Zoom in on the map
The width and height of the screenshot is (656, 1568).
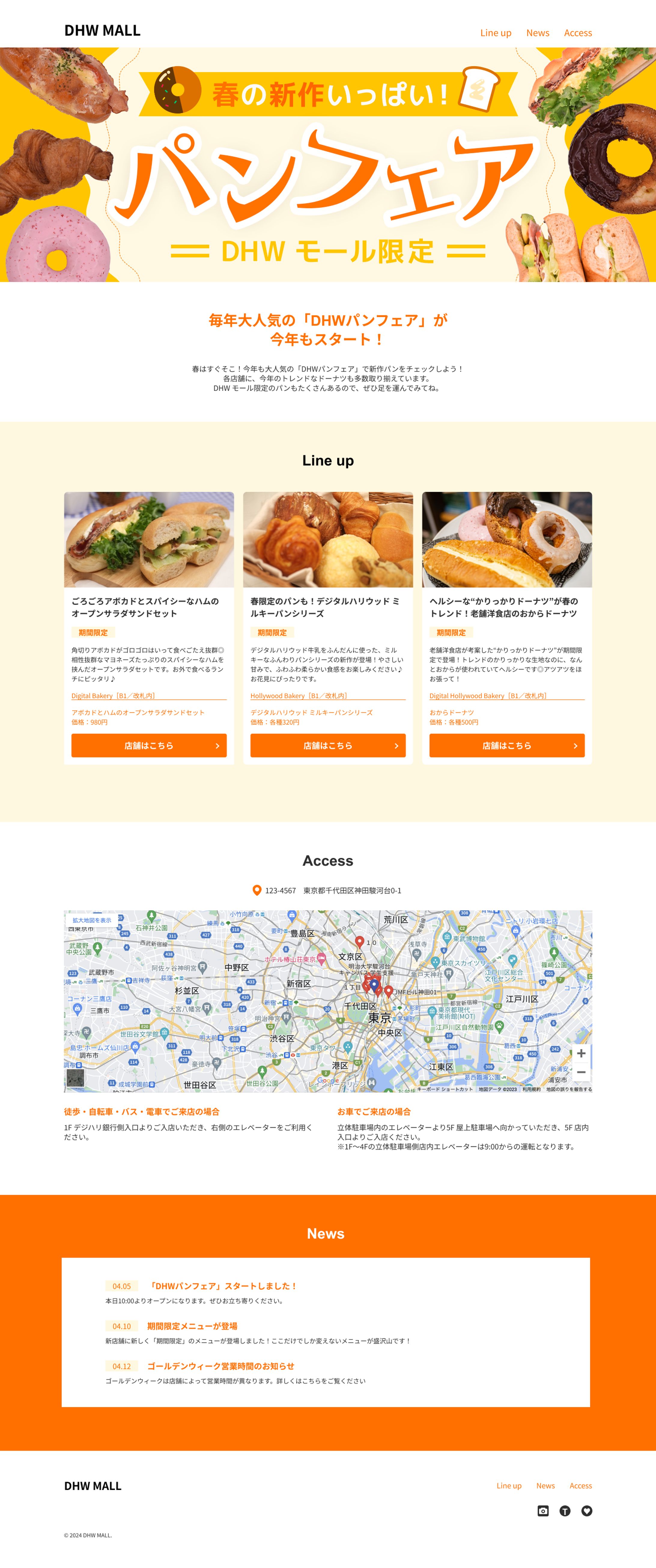tap(581, 1053)
